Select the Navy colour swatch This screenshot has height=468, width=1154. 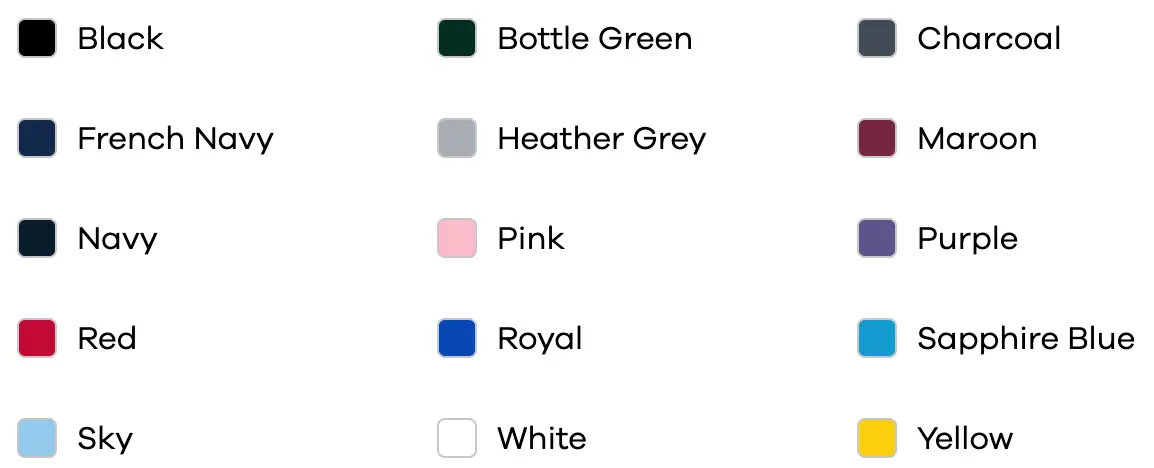click(37, 238)
